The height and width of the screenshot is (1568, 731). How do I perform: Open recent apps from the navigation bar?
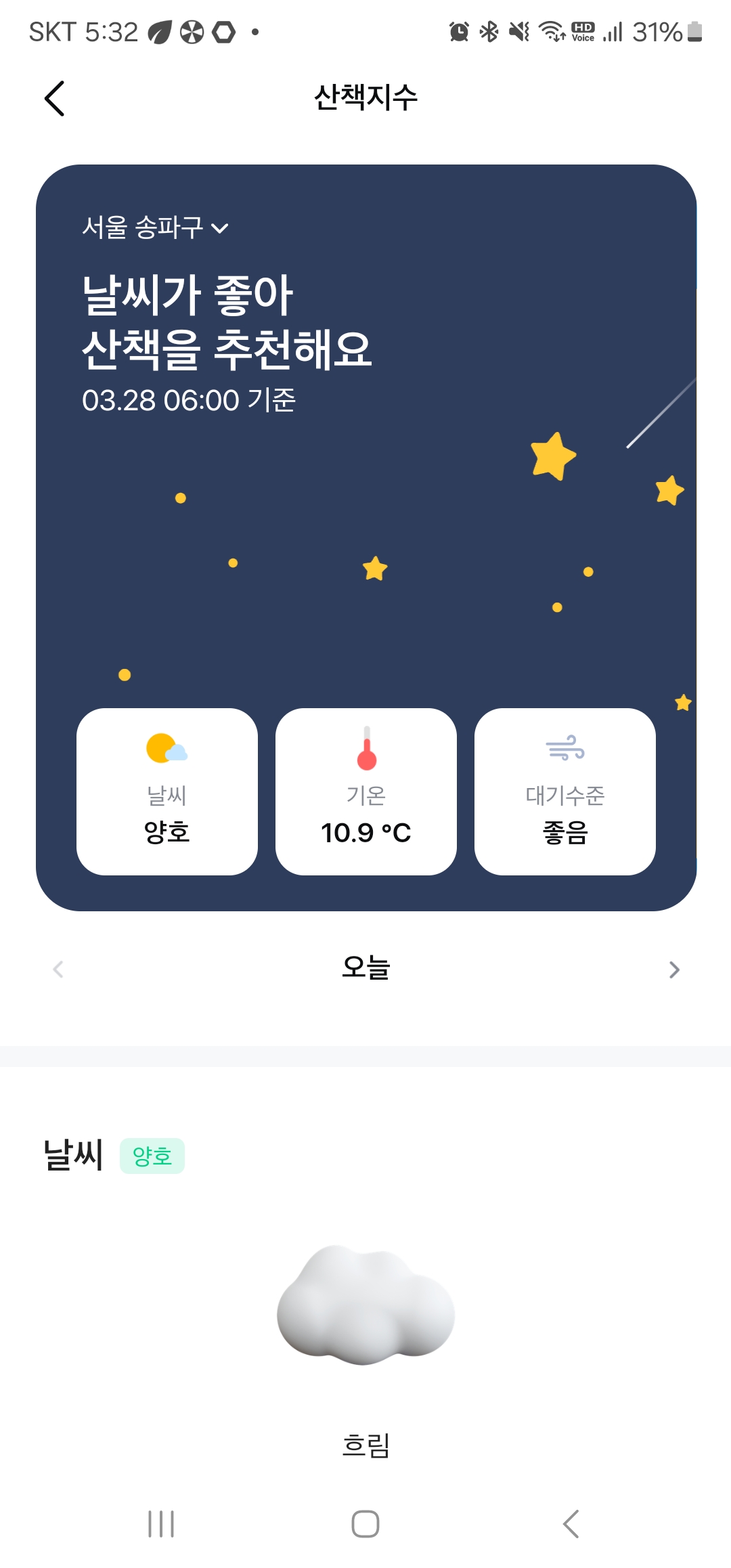point(161,1524)
